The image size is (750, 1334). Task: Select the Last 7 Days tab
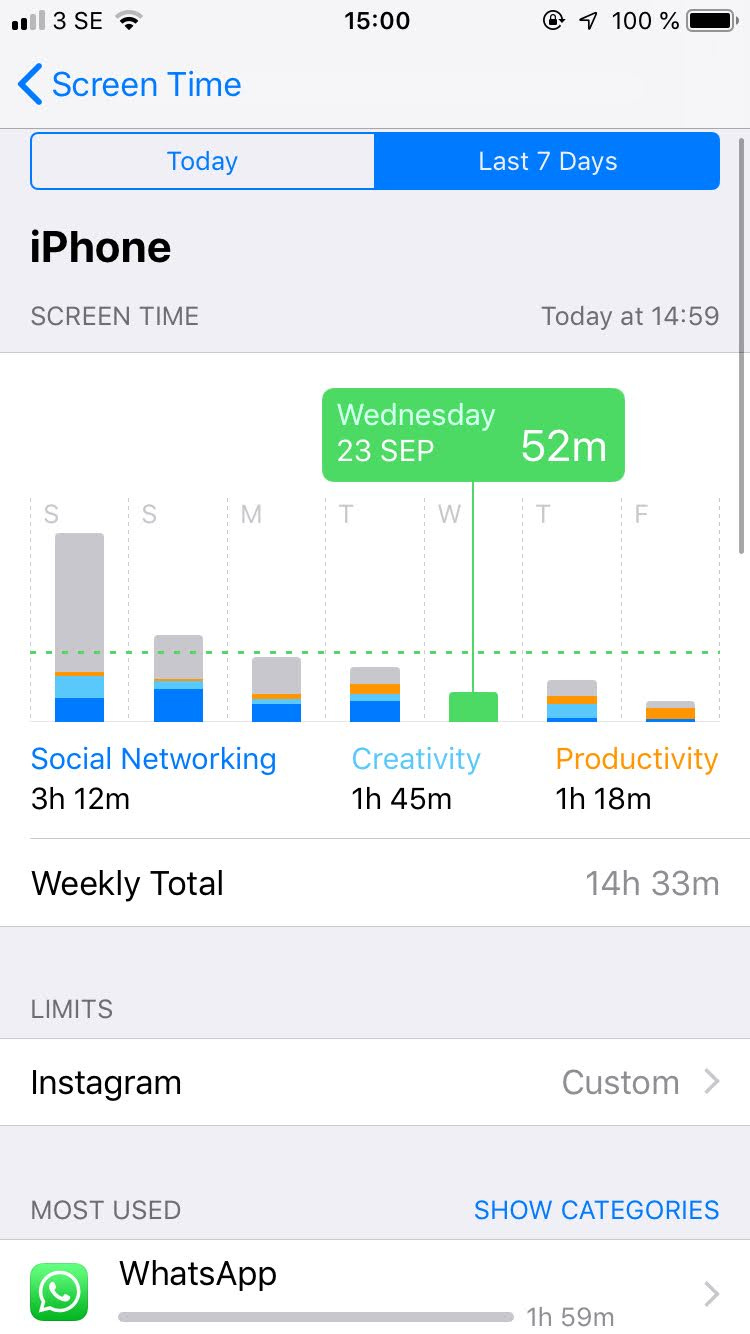click(547, 161)
